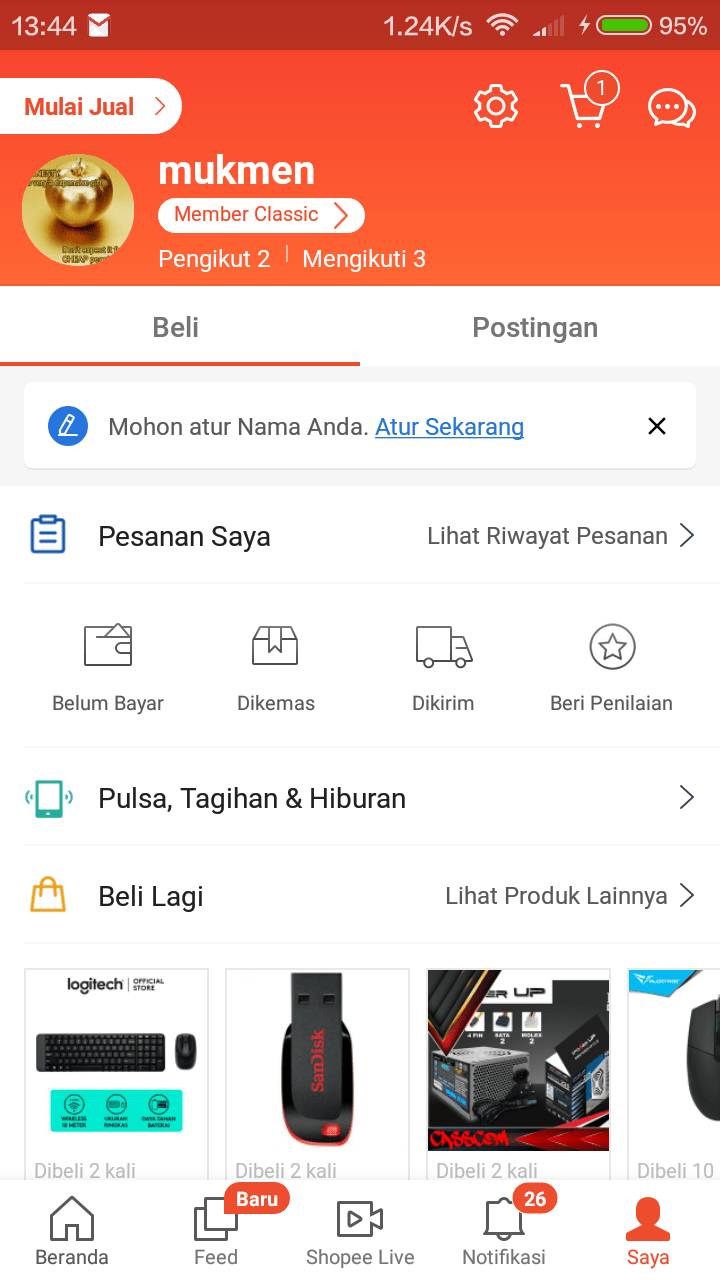Tap the Atur Sekarang link
Image resolution: width=720 pixels, height=1280 pixels.
[449, 427]
